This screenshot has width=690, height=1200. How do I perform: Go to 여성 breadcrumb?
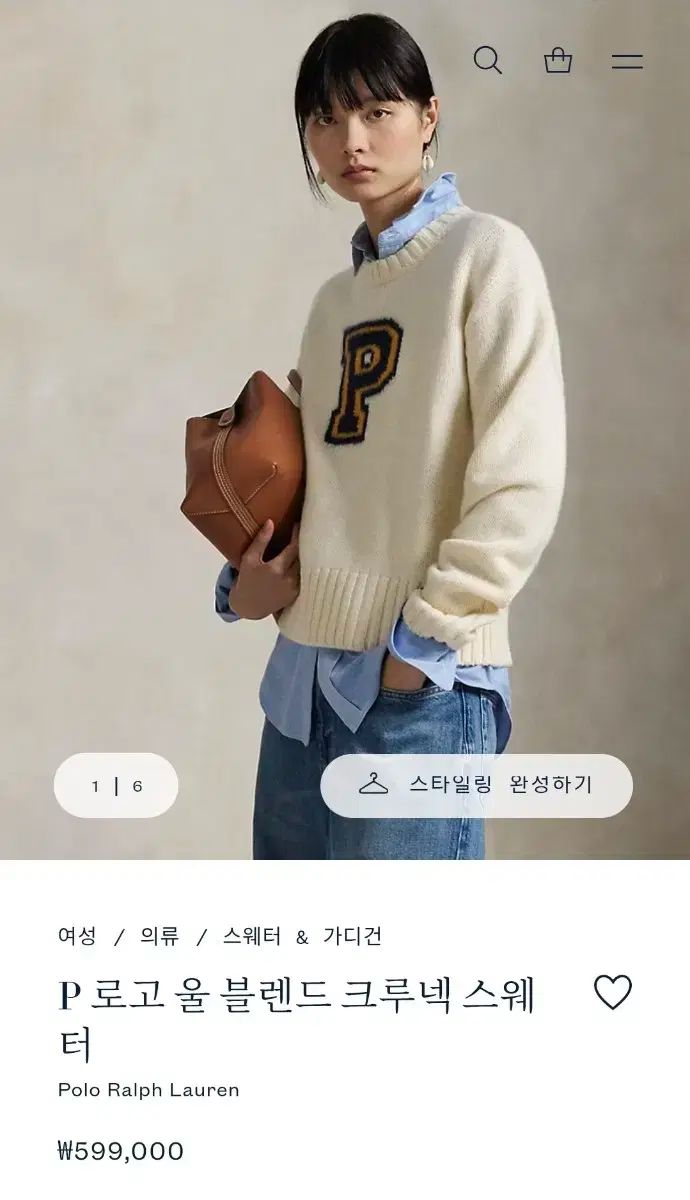click(78, 937)
